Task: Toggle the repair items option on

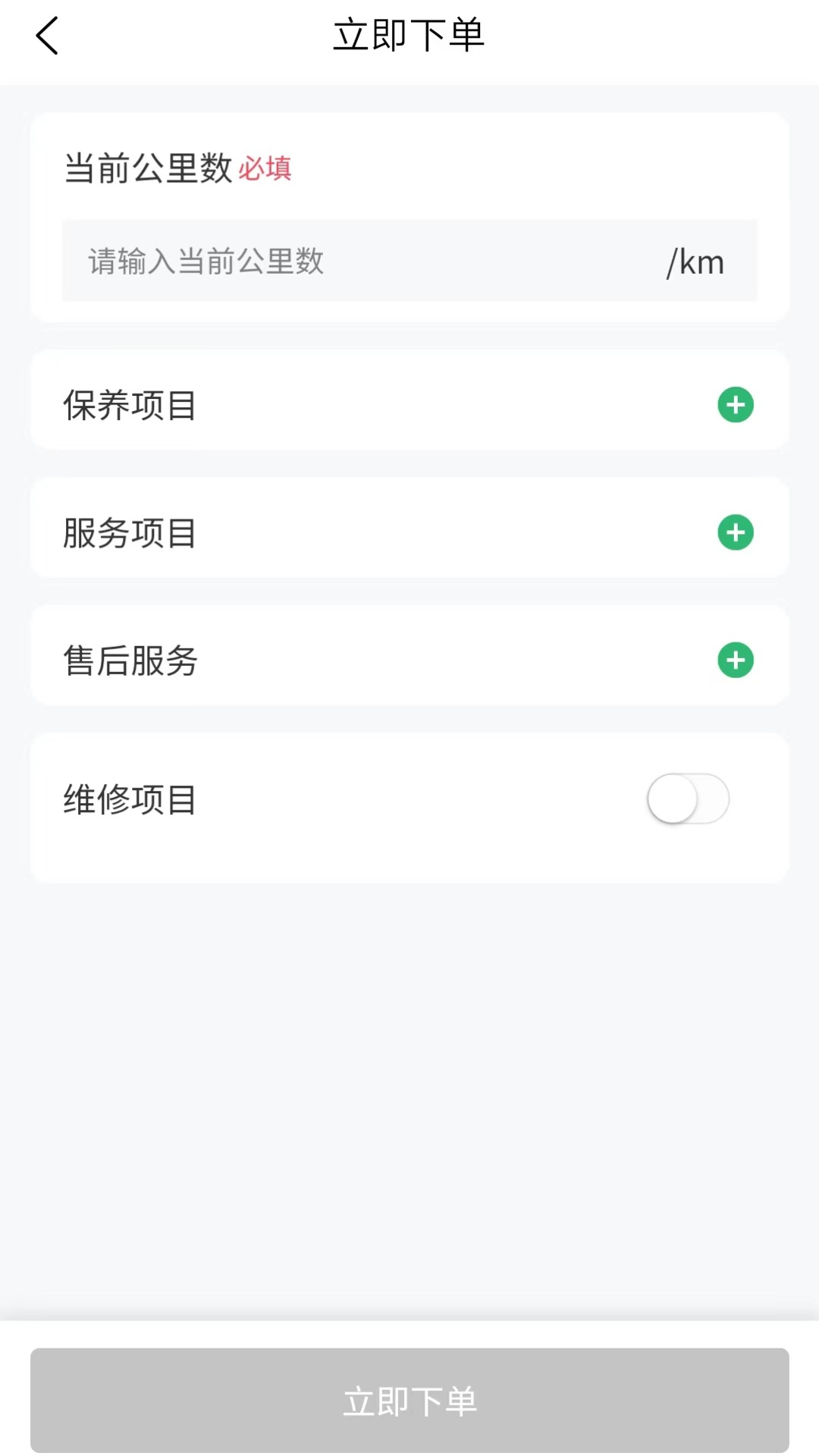Action: [x=687, y=799]
